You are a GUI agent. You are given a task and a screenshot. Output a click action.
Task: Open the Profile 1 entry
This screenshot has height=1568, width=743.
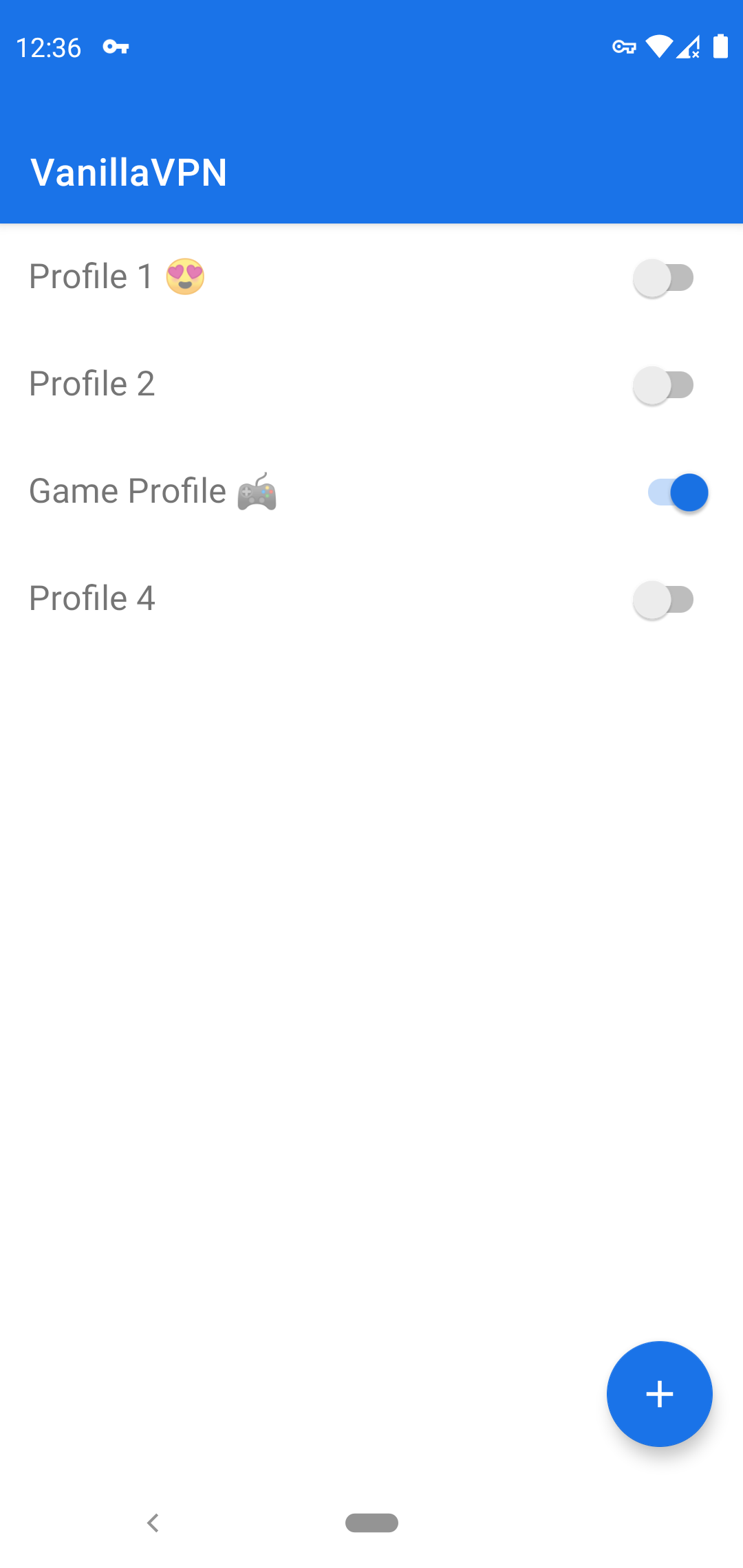pyautogui.click(x=275, y=276)
